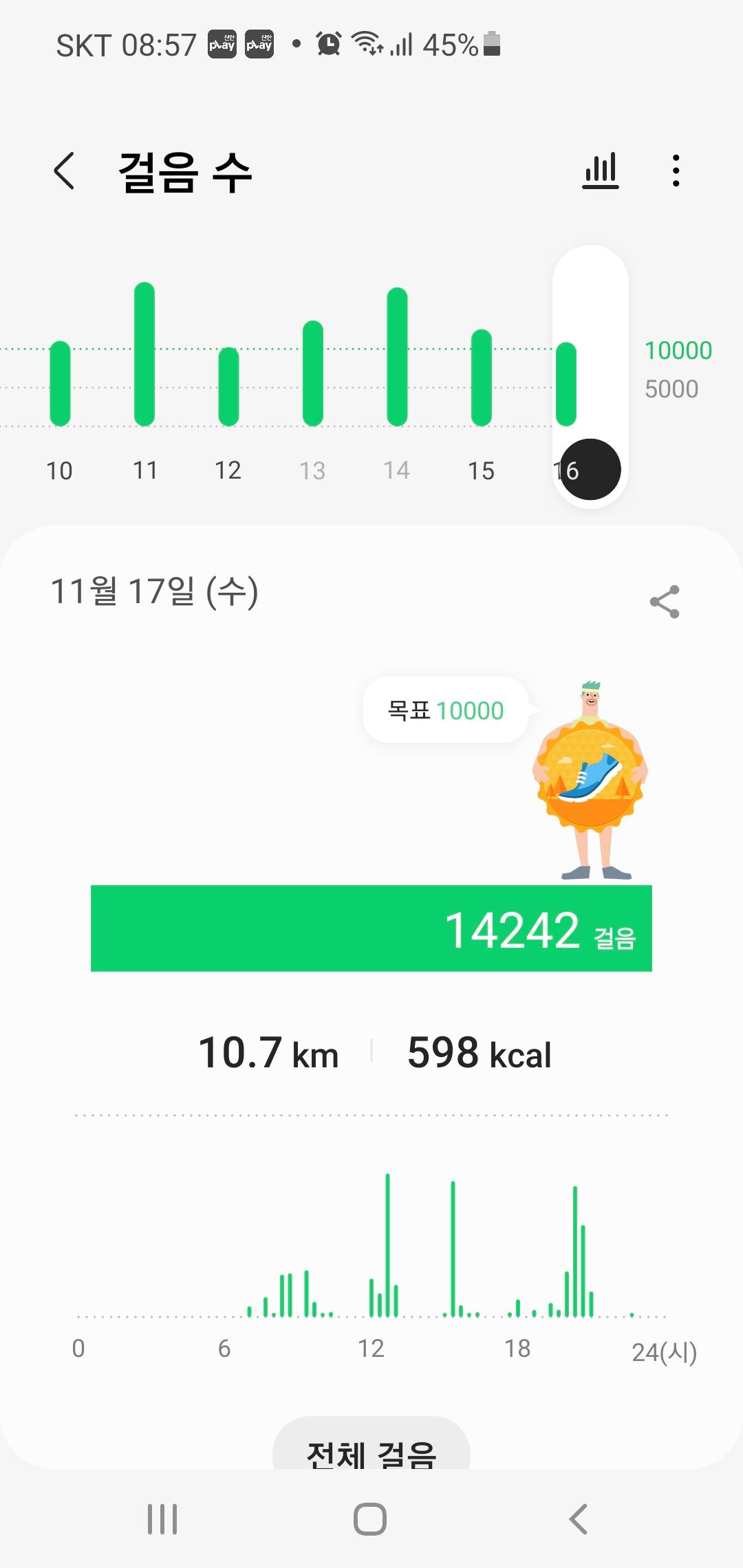The image size is (743, 1568).
Task: Open recent apps from the navigation bar
Action: click(162, 1518)
